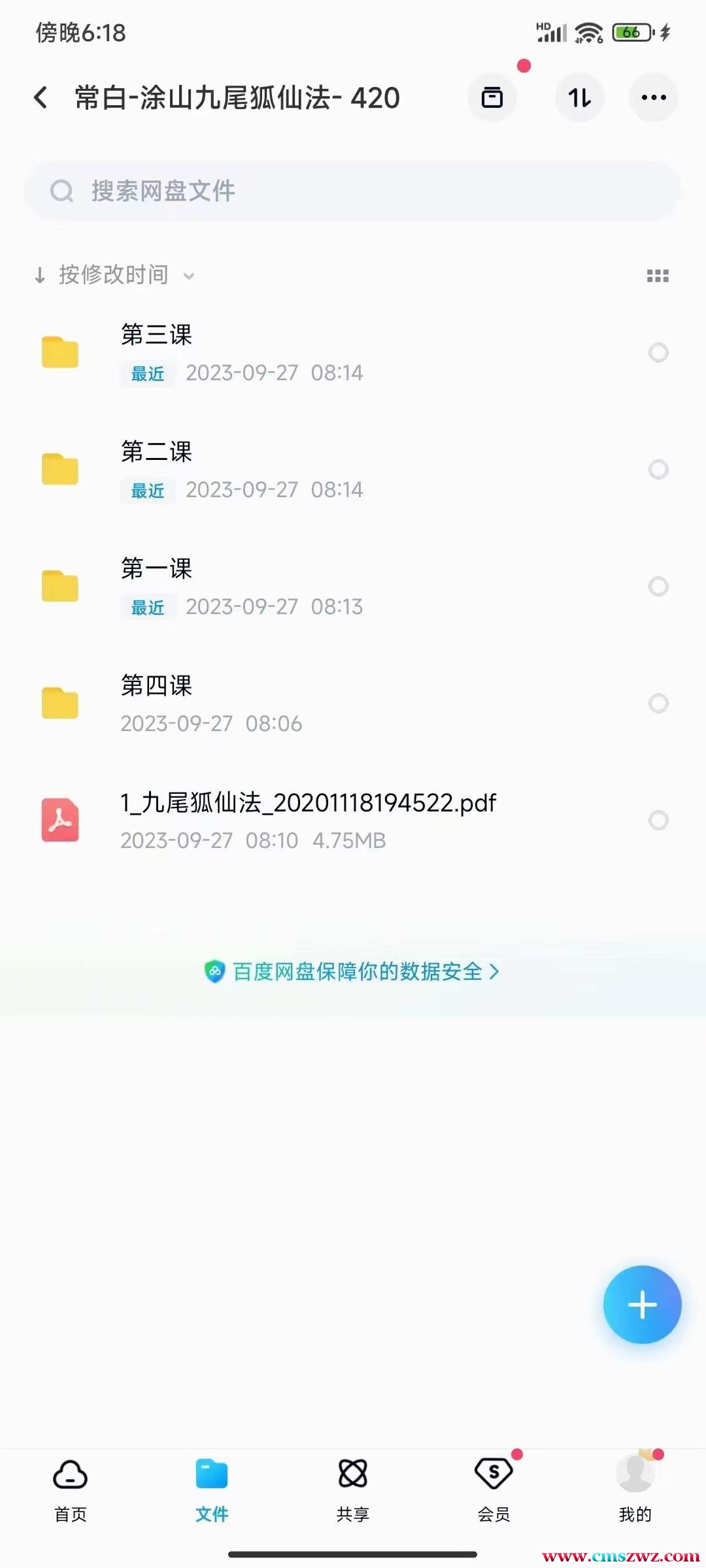Image resolution: width=706 pixels, height=1568 pixels.
Task: Open the transfer list arrows icon
Action: tap(580, 98)
